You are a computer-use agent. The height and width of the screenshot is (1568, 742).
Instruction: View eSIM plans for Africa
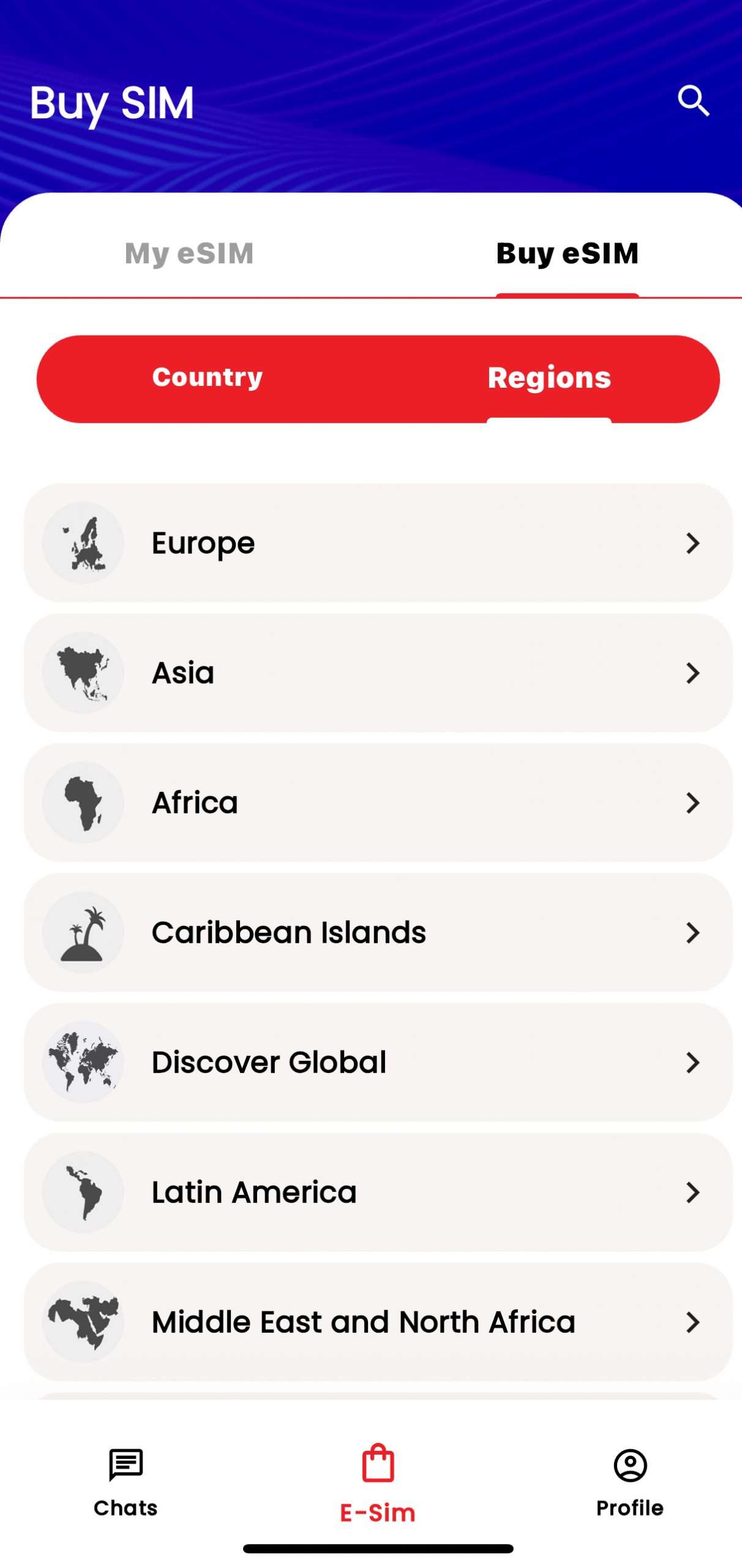(x=378, y=802)
